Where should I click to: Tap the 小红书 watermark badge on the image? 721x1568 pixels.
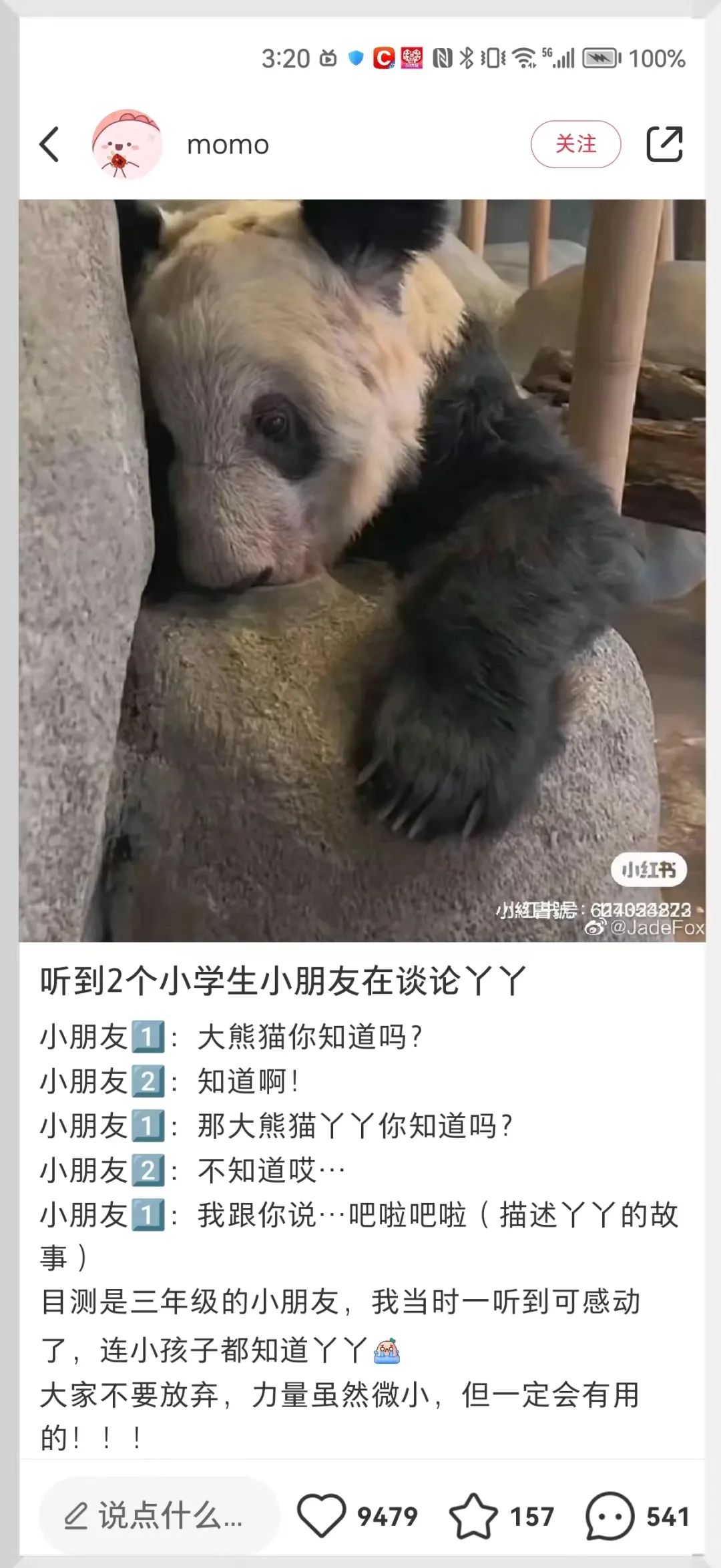click(650, 870)
